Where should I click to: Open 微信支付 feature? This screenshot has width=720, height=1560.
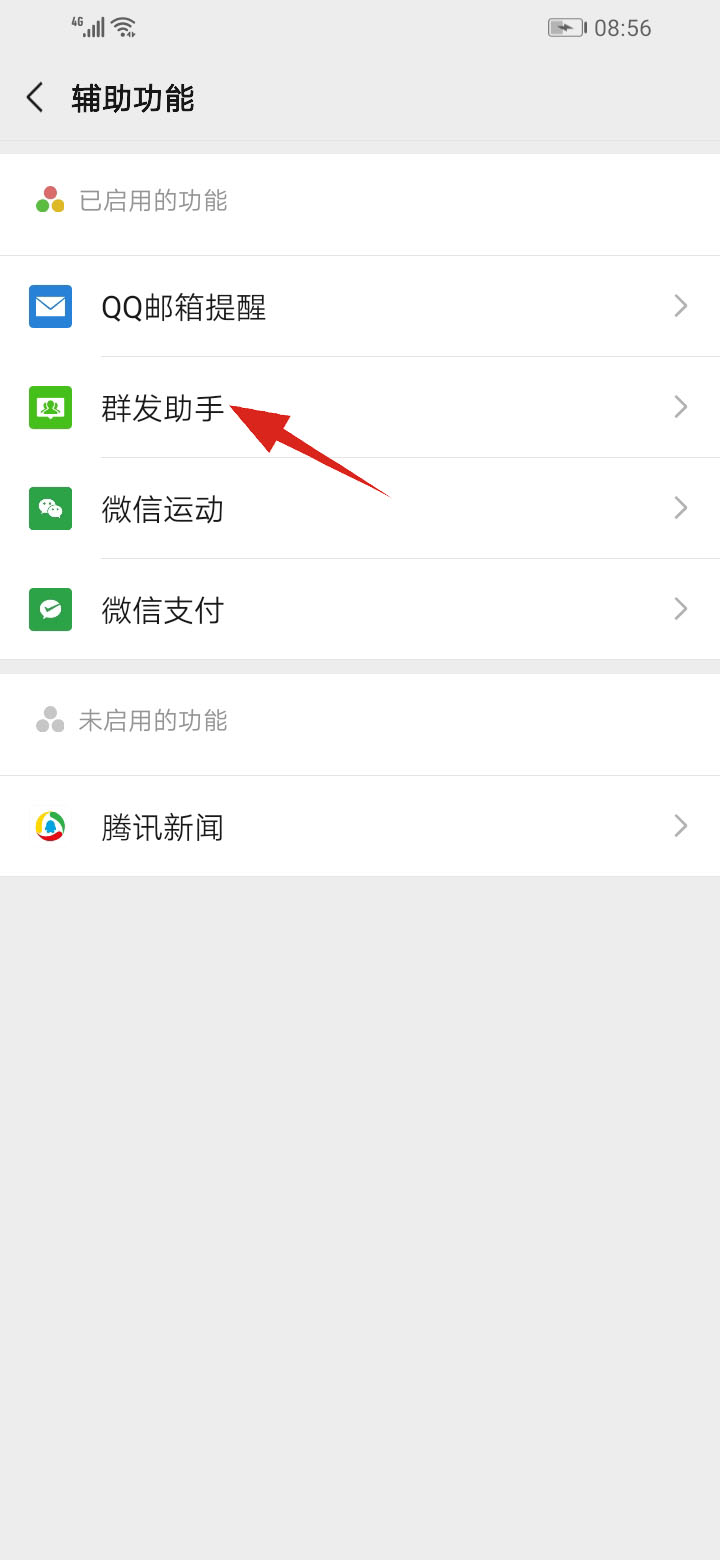pyautogui.click(x=360, y=610)
